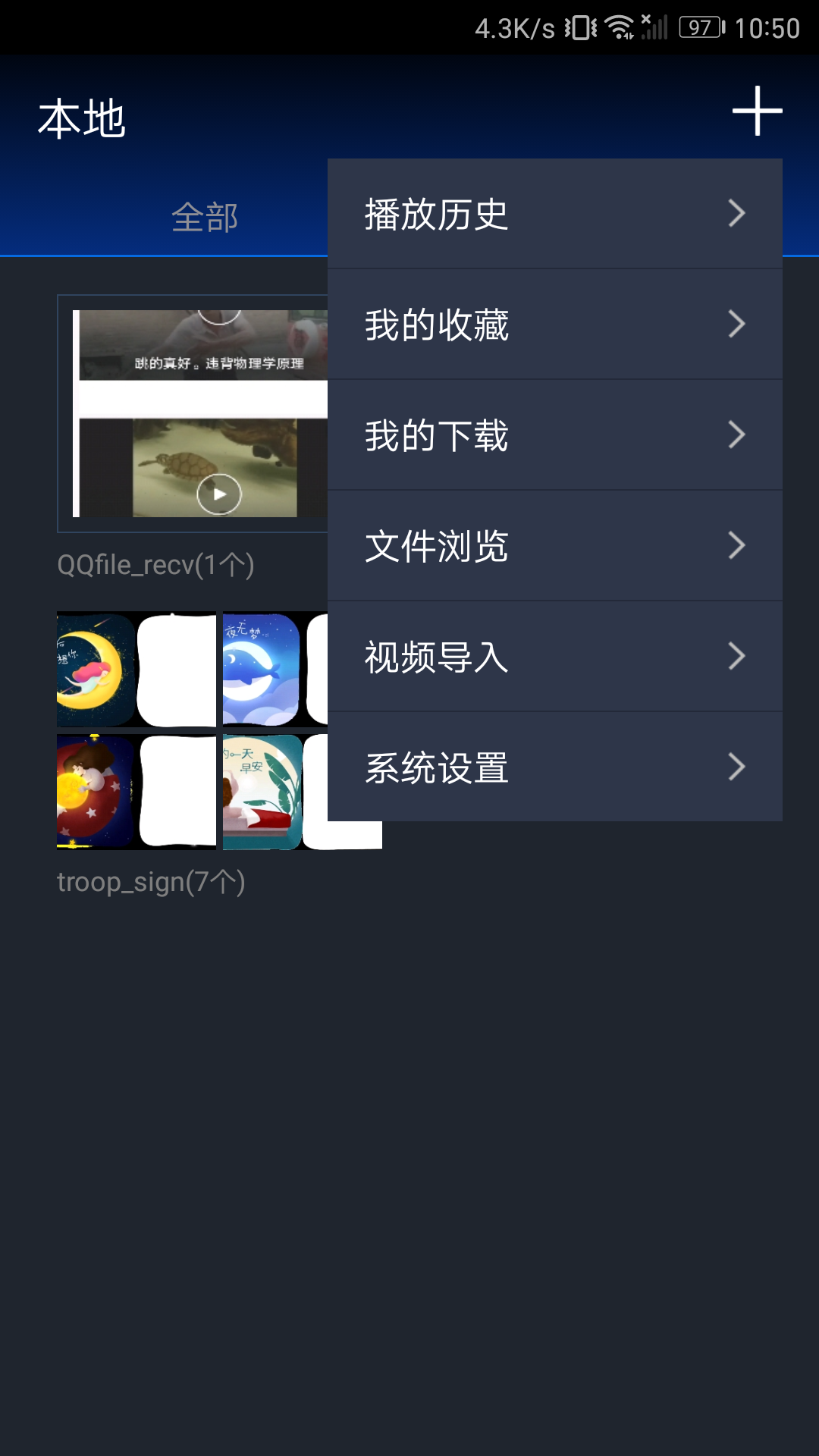Viewport: 819px width, 1456px height.
Task: Open 我的收藏 (my favorites)
Action: (x=555, y=325)
